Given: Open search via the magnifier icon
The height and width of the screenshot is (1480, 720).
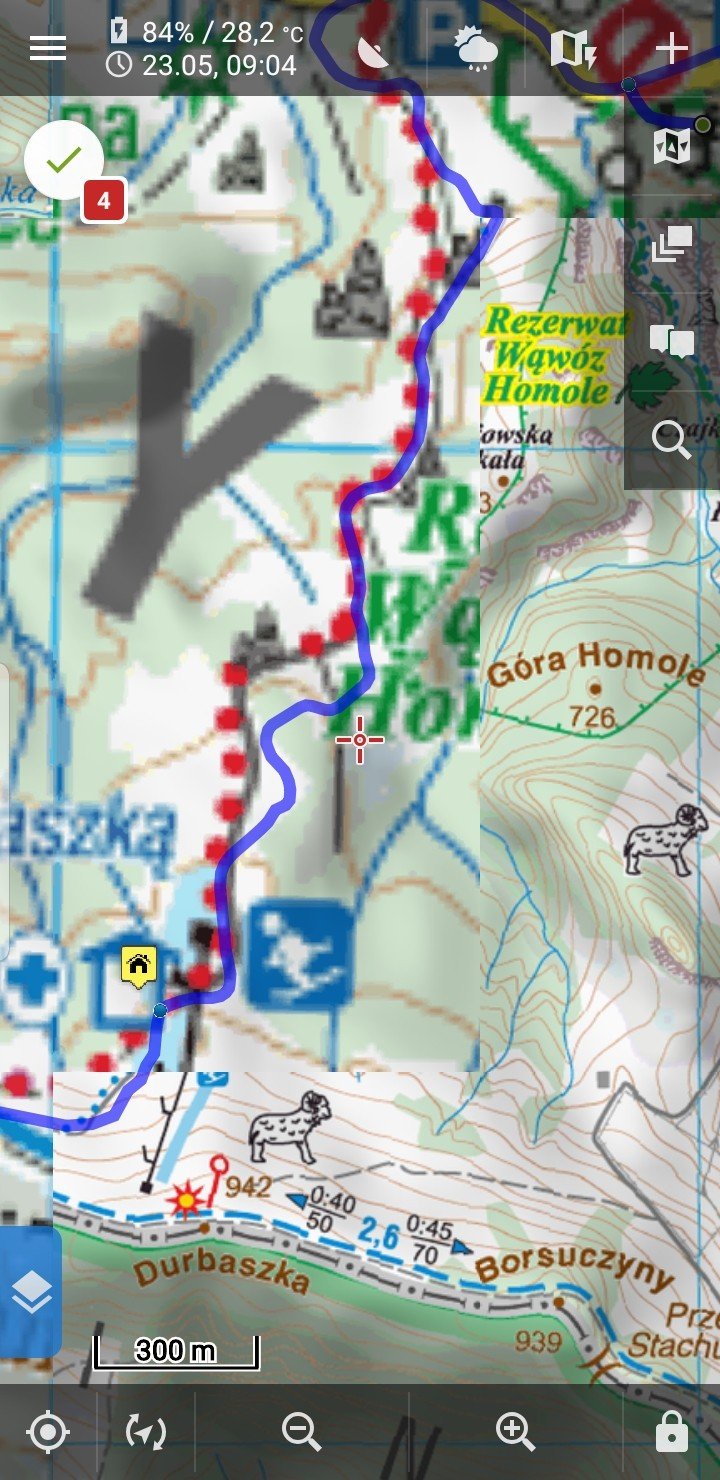Looking at the screenshot, I should point(672,439).
